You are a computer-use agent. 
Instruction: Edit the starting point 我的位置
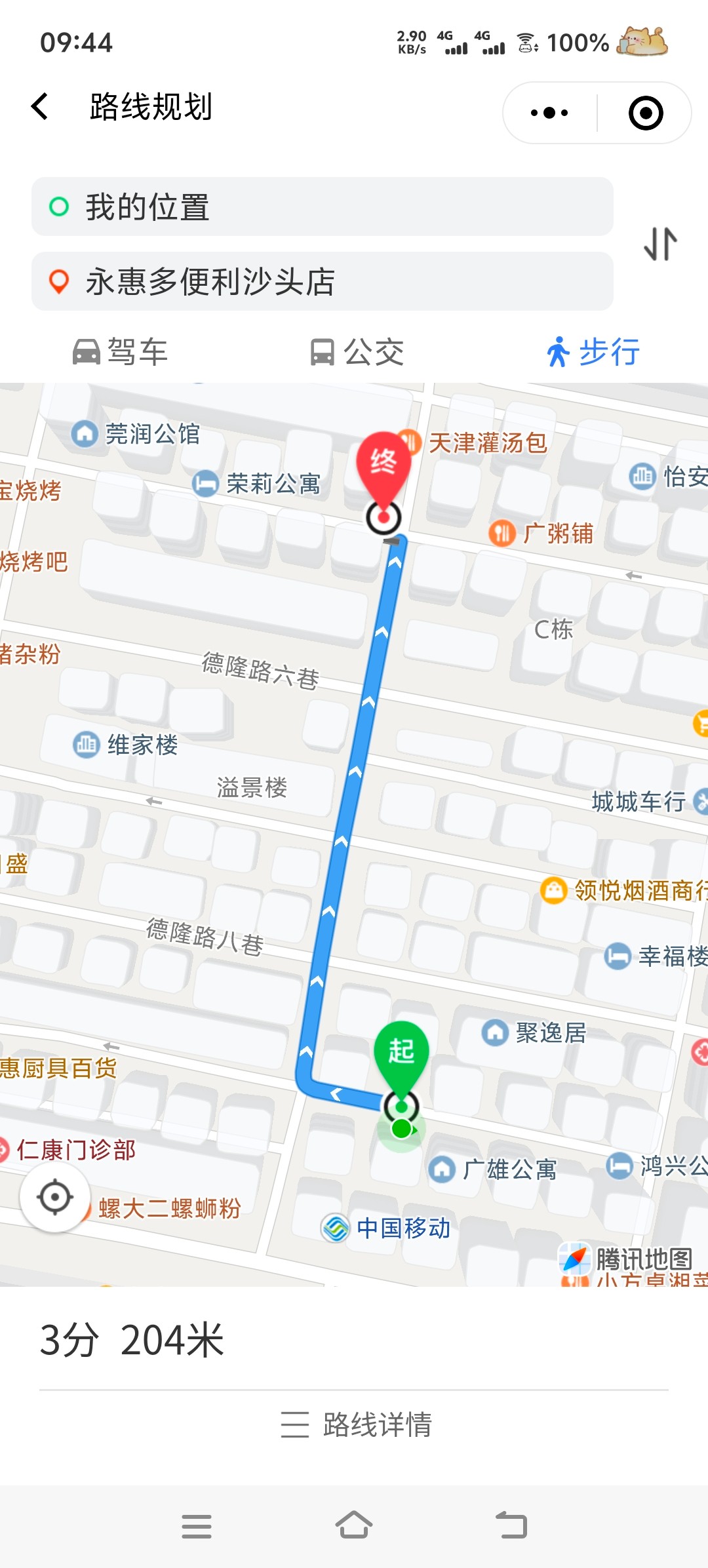point(322,206)
